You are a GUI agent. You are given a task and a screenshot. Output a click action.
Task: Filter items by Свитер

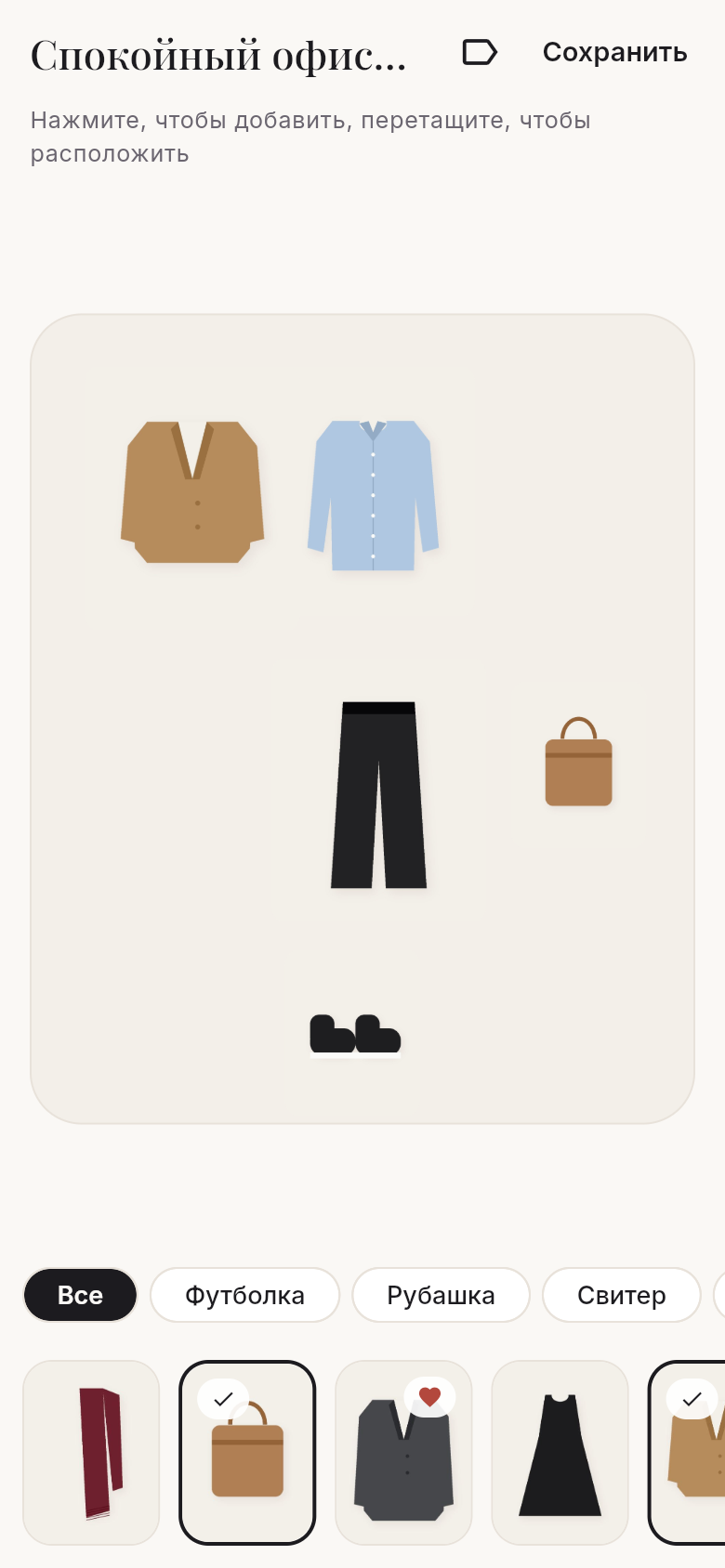pyautogui.click(x=621, y=1295)
